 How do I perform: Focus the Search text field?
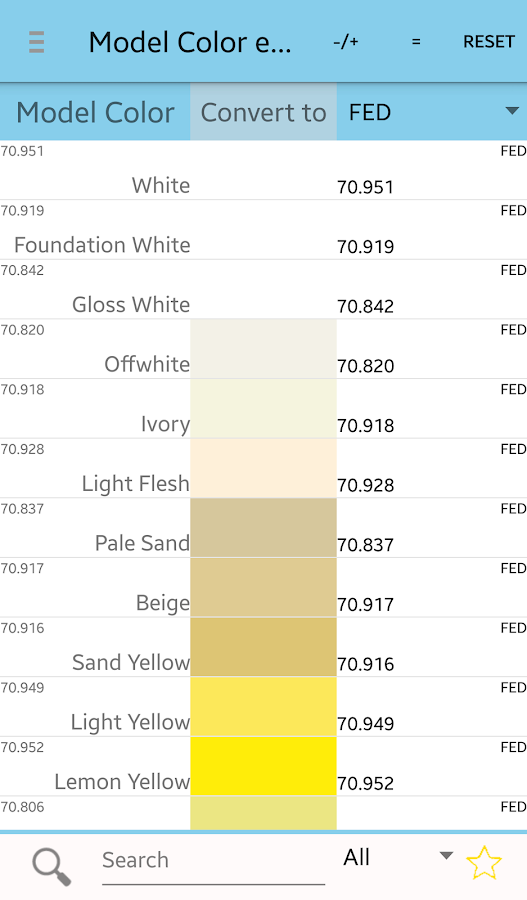[213, 860]
